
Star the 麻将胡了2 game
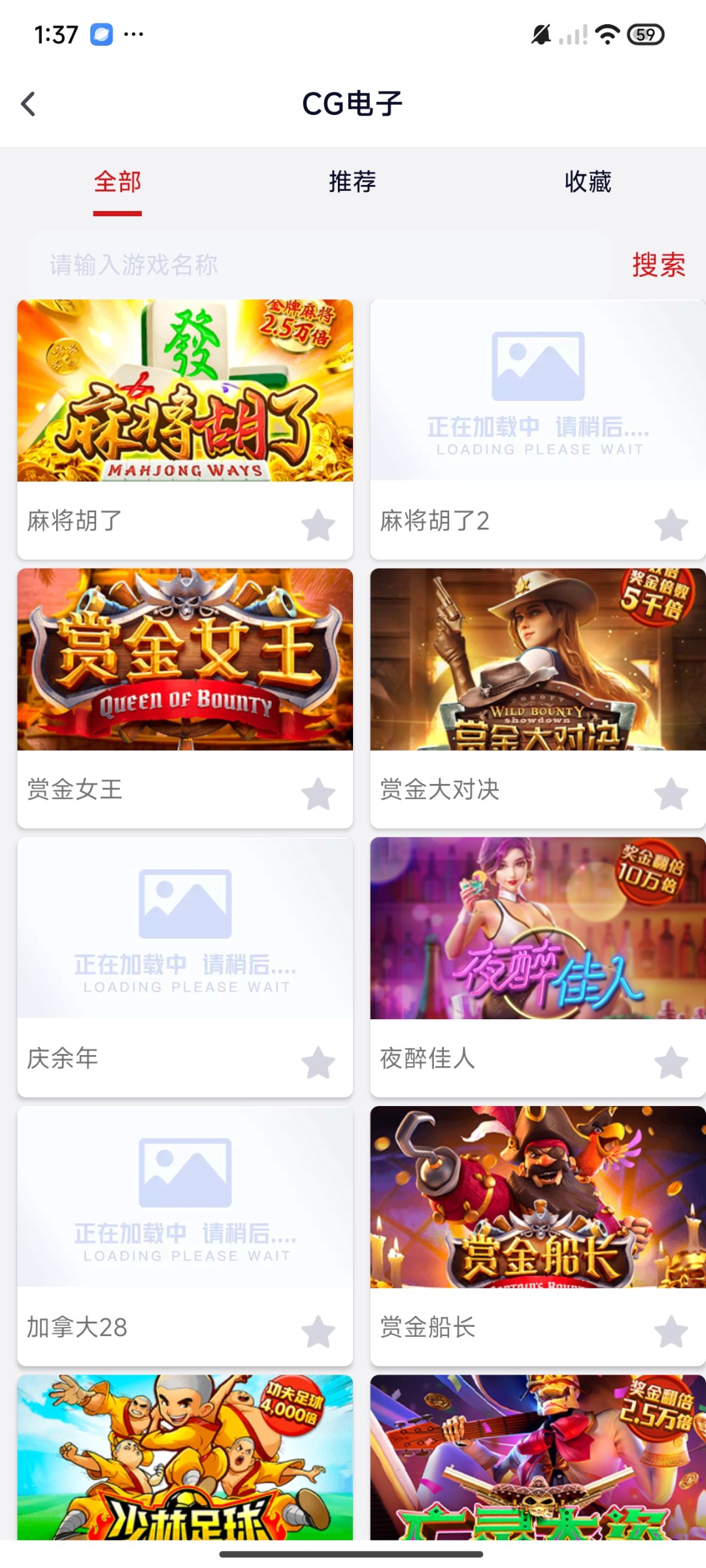[x=671, y=525]
